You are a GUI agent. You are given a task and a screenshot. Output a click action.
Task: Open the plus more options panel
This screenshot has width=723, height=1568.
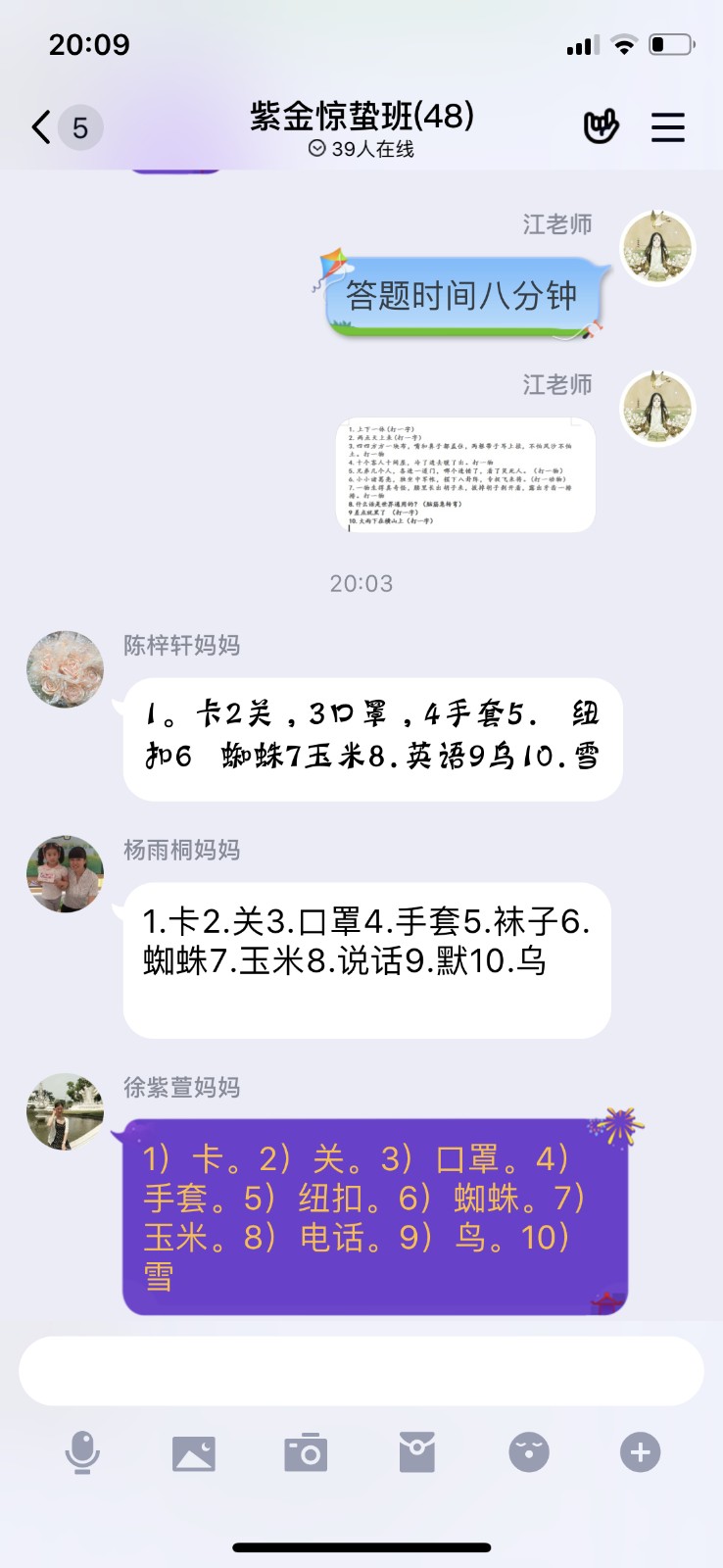[x=641, y=1452]
